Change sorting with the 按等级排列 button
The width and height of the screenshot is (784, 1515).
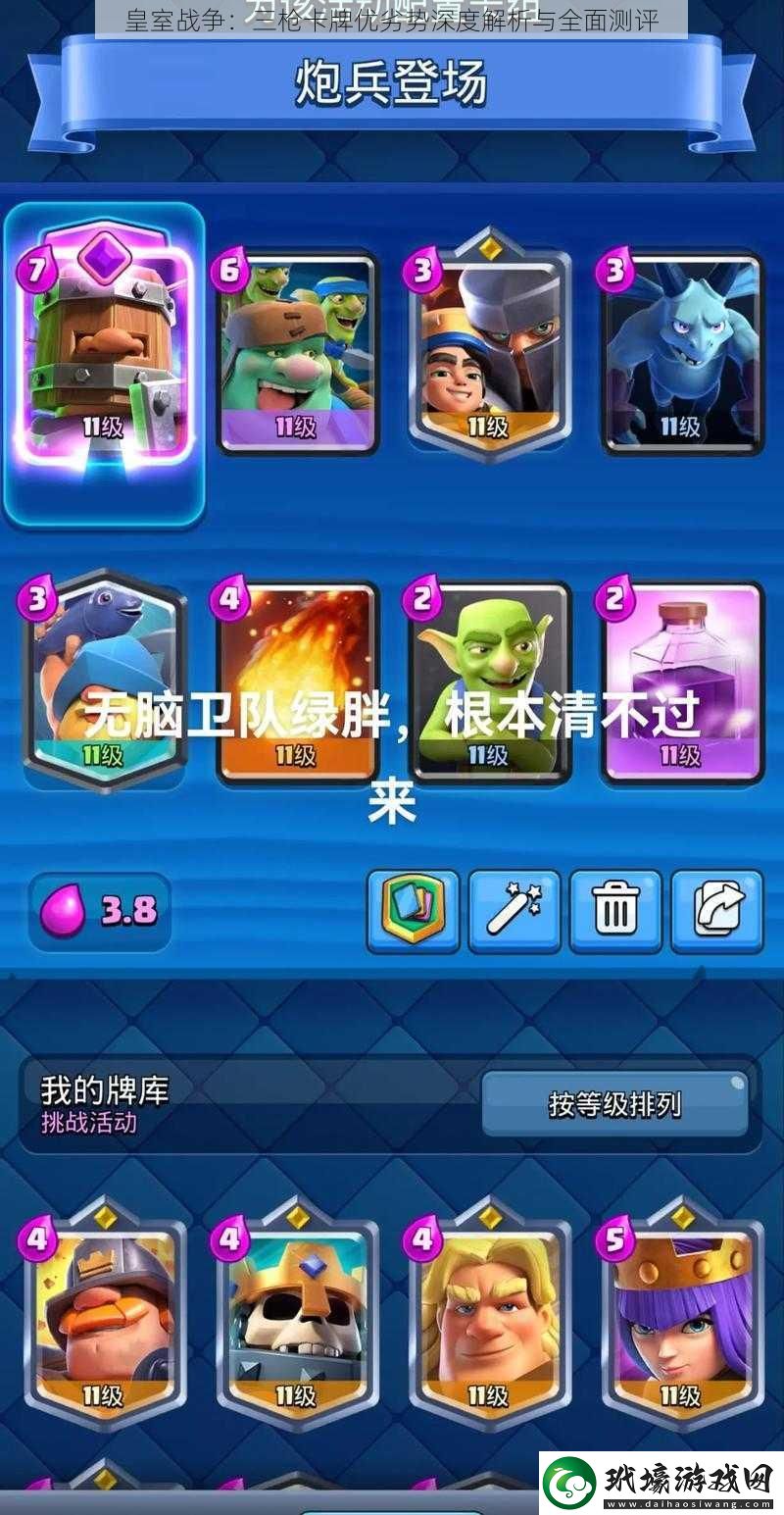pyautogui.click(x=614, y=1104)
